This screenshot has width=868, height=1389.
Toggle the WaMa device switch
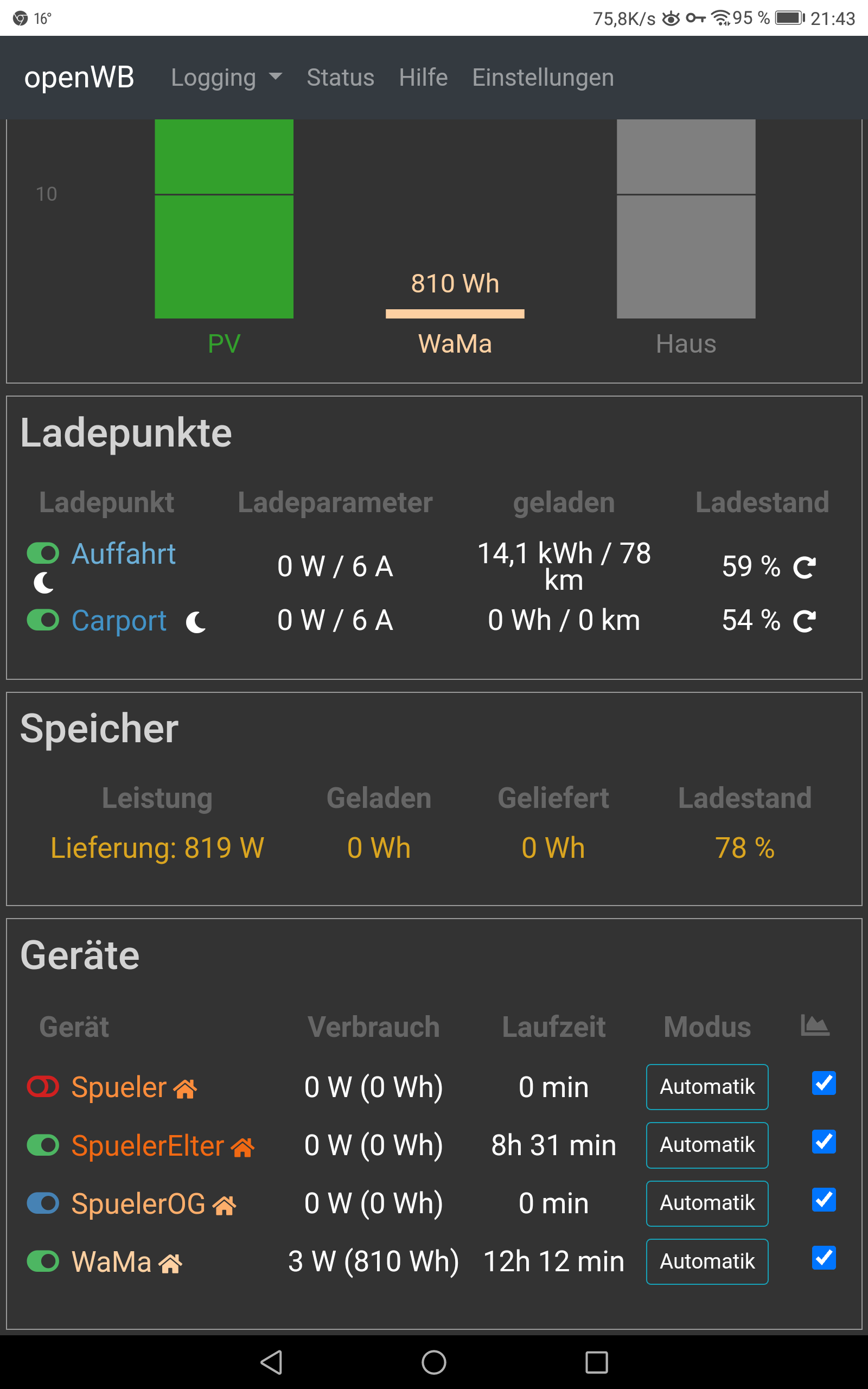click(43, 1261)
